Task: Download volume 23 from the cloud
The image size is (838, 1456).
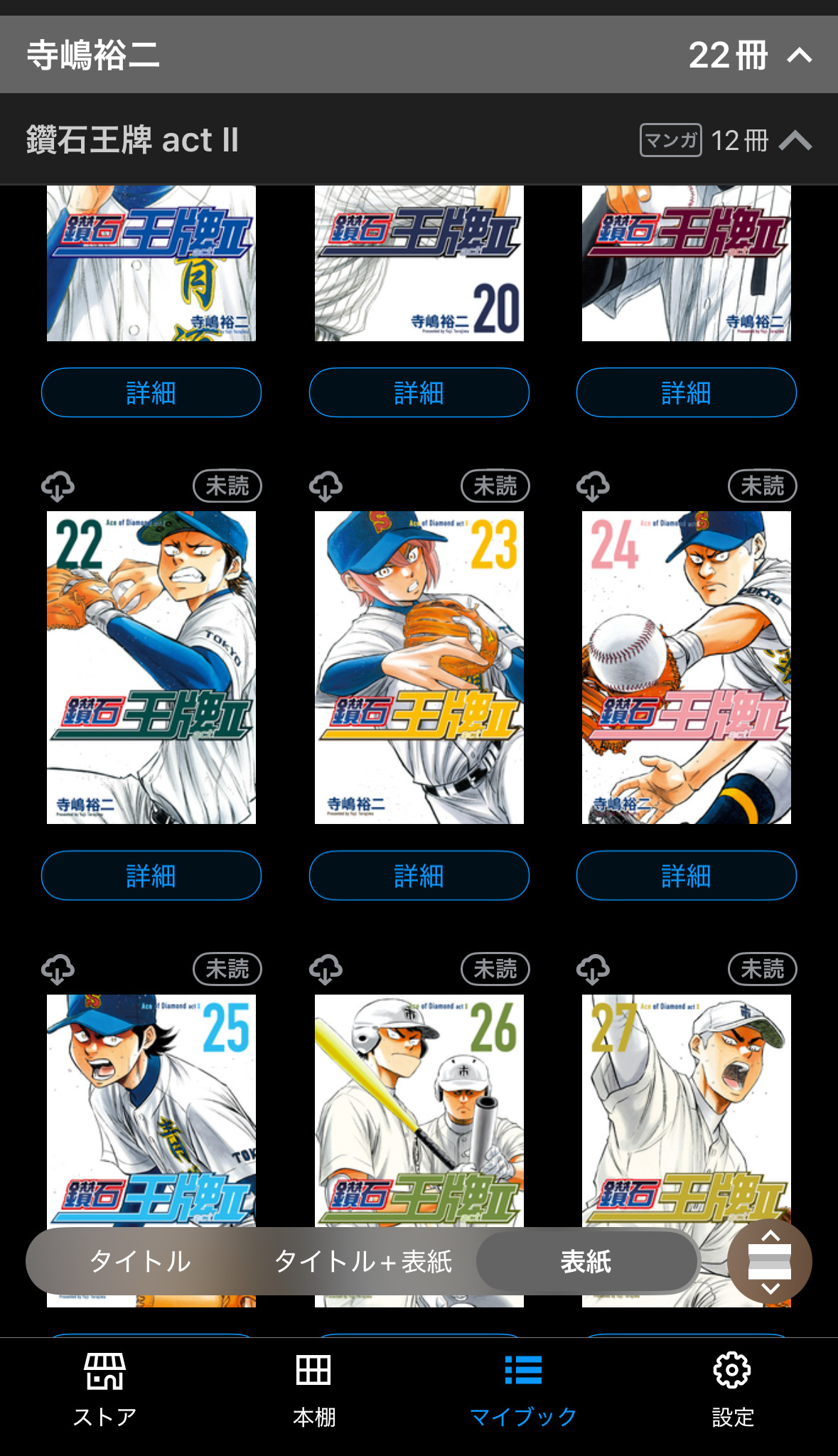Action: pyautogui.click(x=326, y=487)
